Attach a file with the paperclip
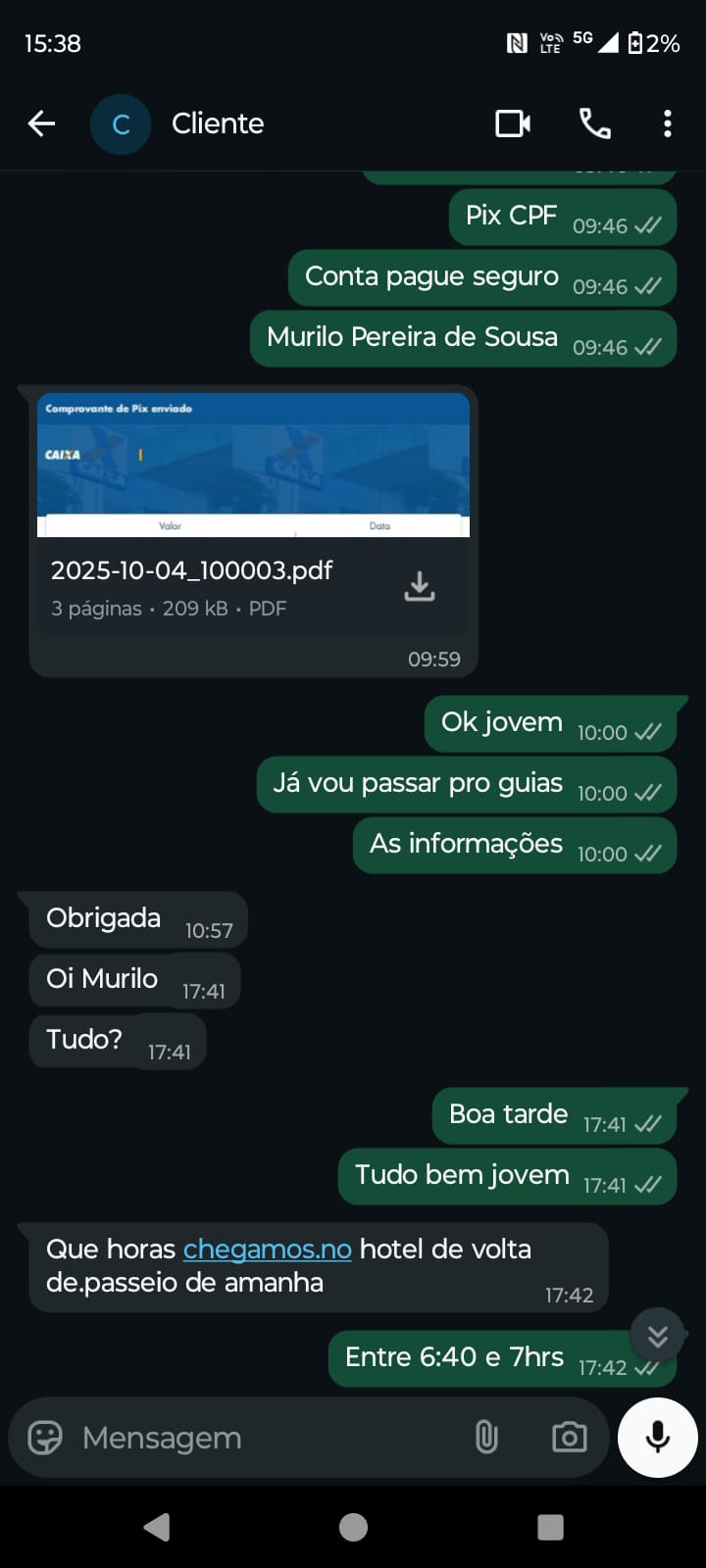706x1568 pixels. click(x=486, y=1438)
